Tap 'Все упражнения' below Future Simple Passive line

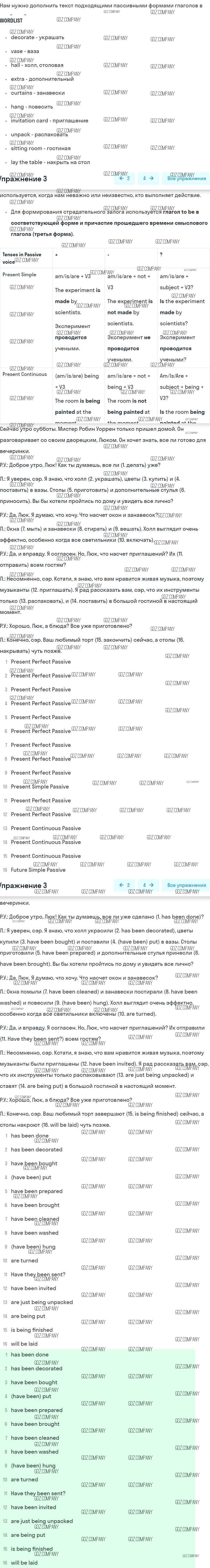[x=186, y=885]
